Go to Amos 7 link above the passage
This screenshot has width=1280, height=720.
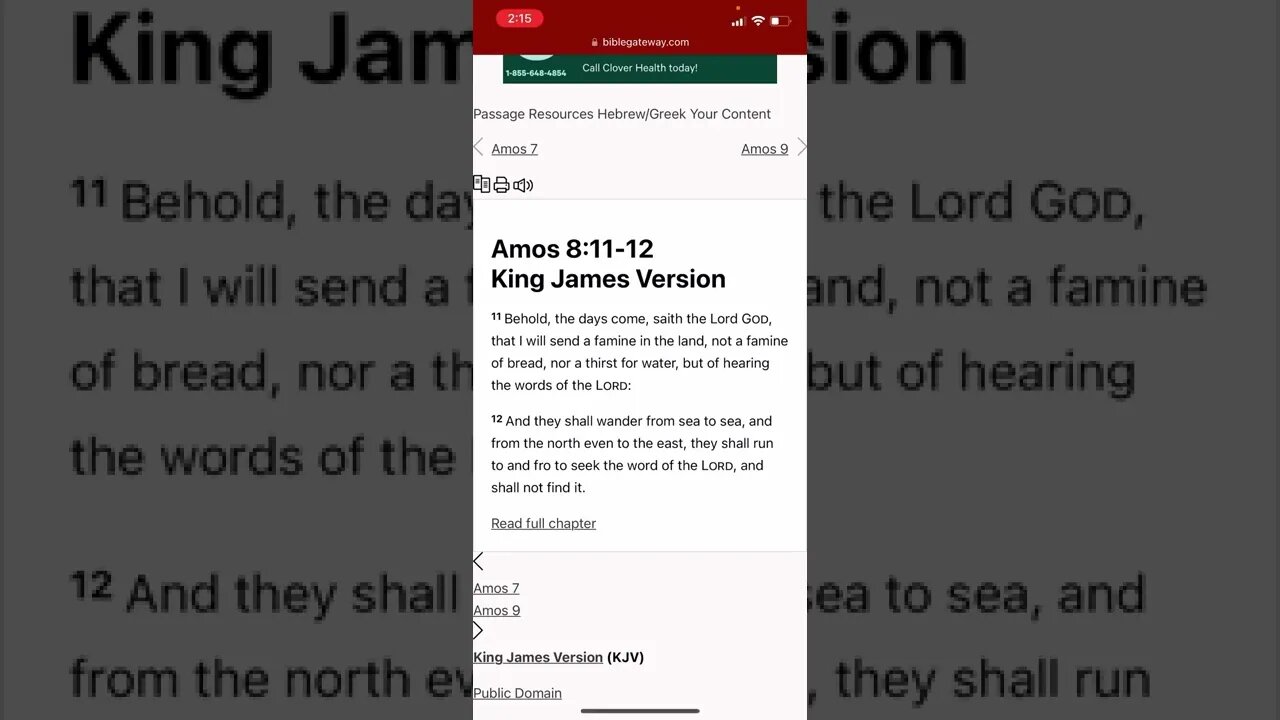[514, 149]
